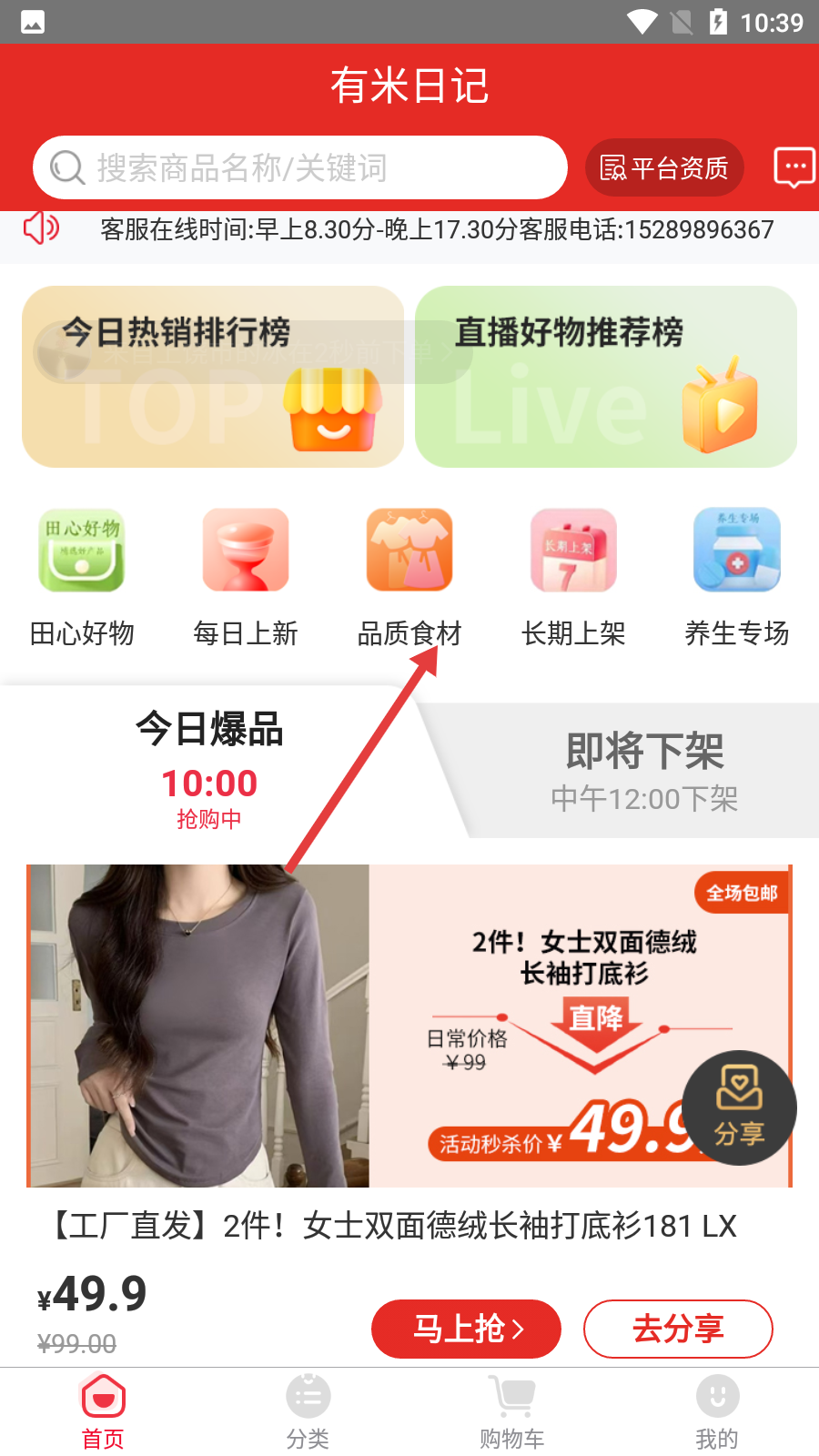Open the product search box
819x1456 pixels.
pos(300,167)
